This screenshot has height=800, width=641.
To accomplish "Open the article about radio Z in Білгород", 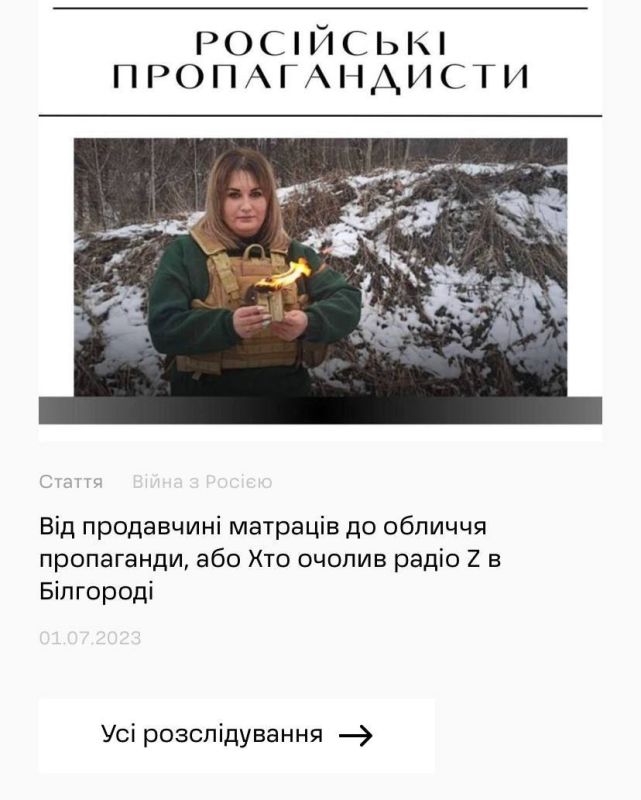I will click(x=269, y=559).
